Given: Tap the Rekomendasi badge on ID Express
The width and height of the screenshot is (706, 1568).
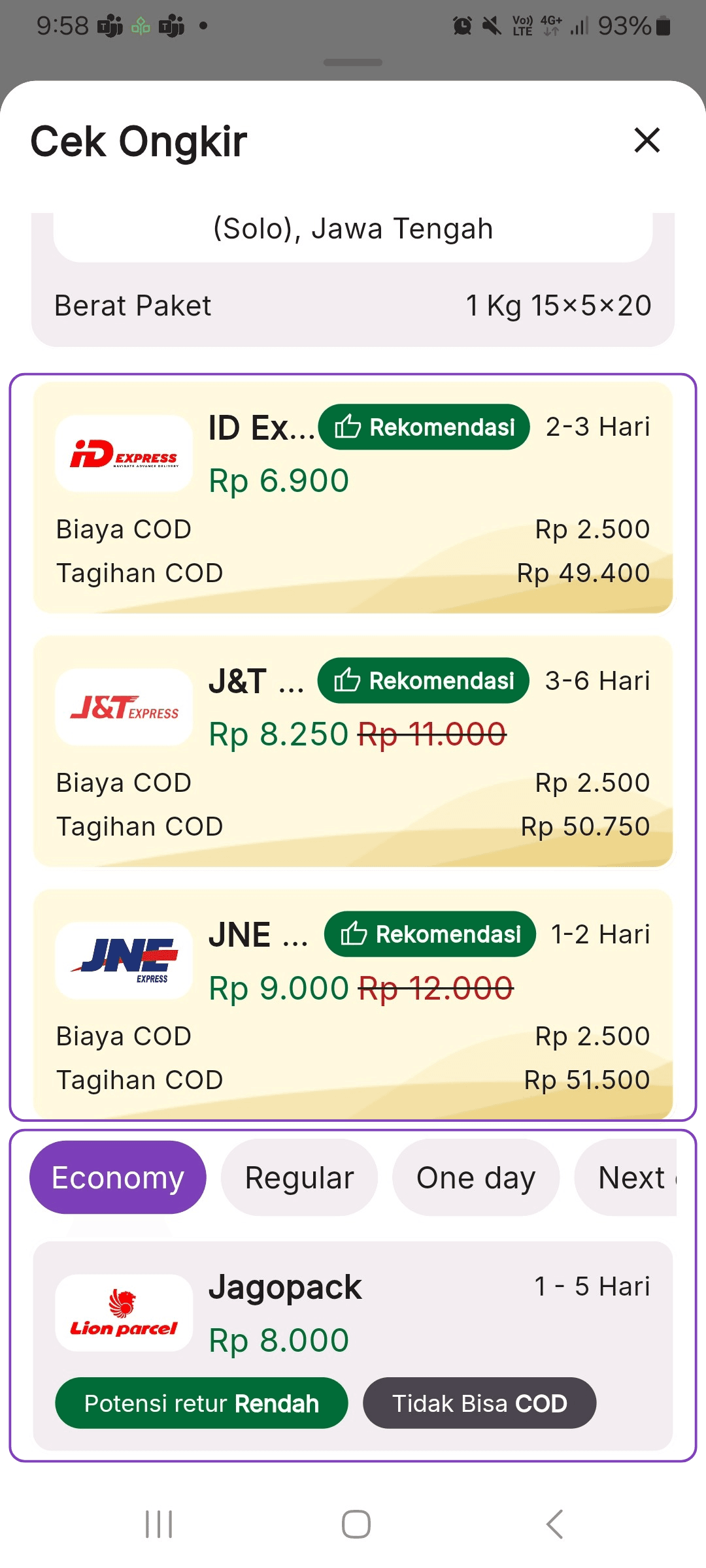Looking at the screenshot, I should (424, 427).
